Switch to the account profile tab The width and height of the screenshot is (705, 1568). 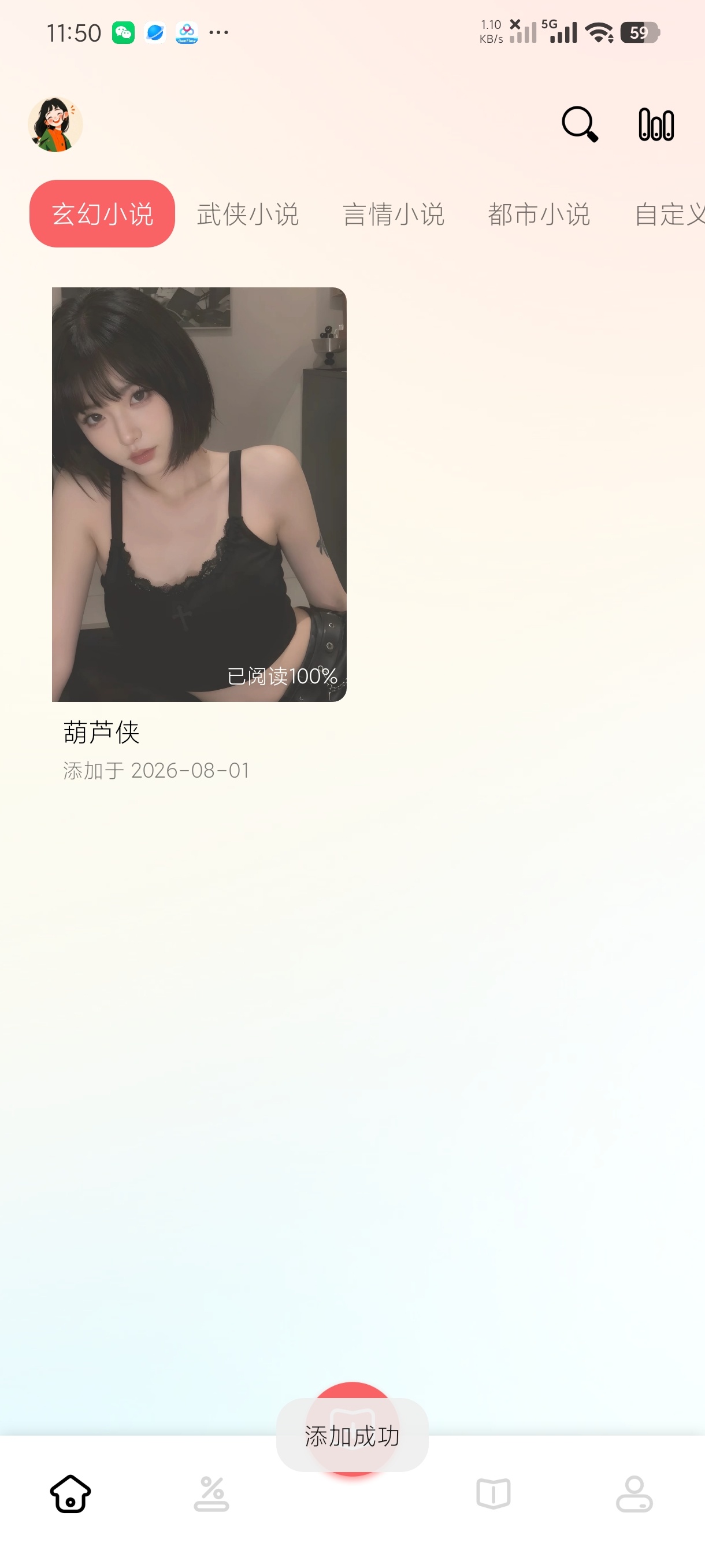point(634,1494)
